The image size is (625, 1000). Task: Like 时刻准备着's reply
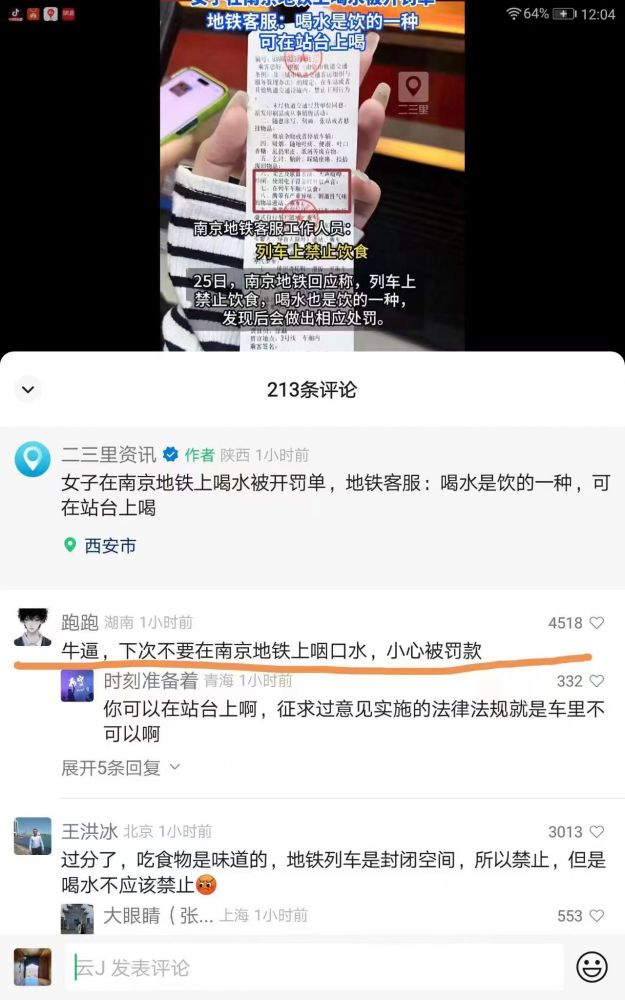click(x=597, y=681)
